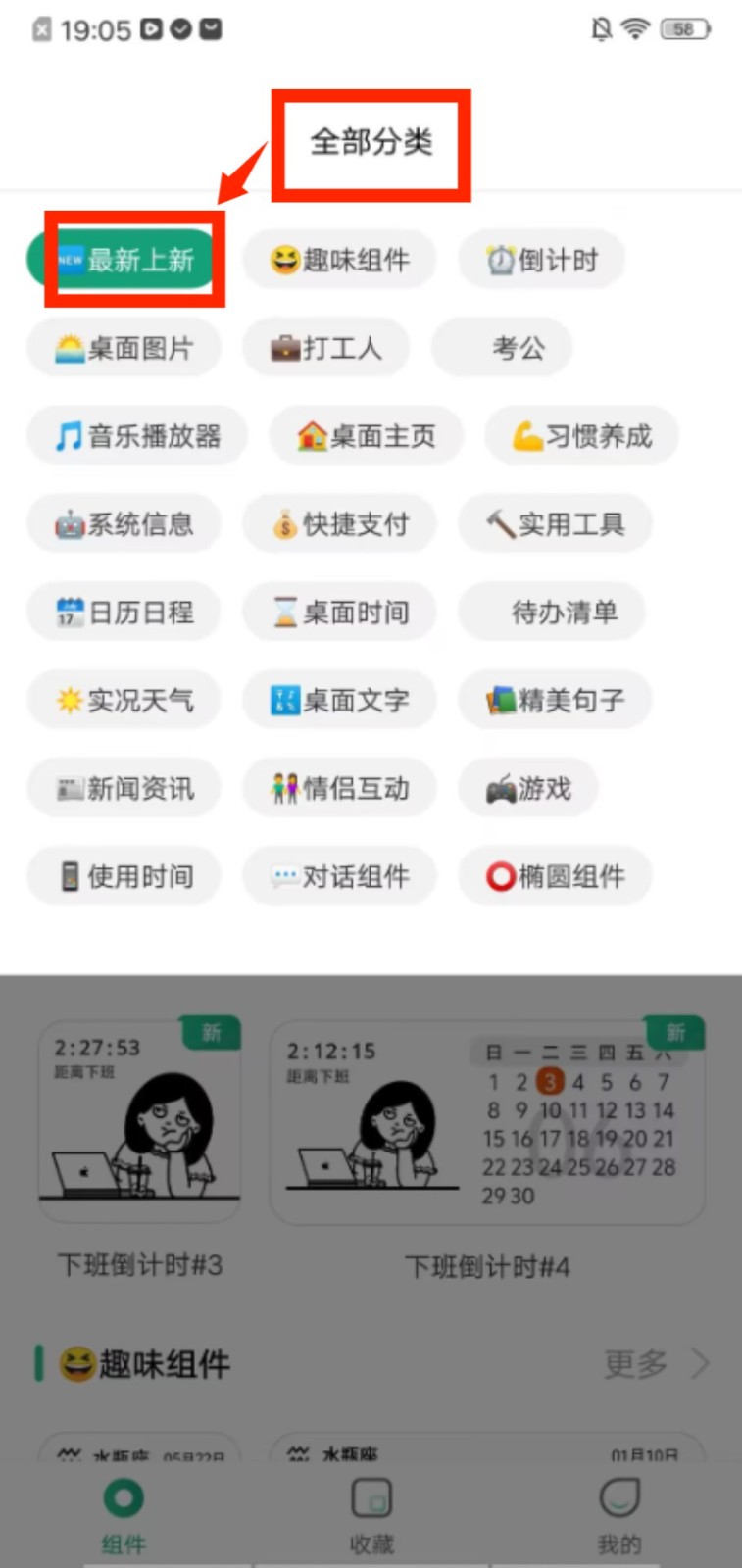Screen dimensions: 742x1568
Task: Open the 下班倒计时#3 widget card
Action: click(139, 1122)
